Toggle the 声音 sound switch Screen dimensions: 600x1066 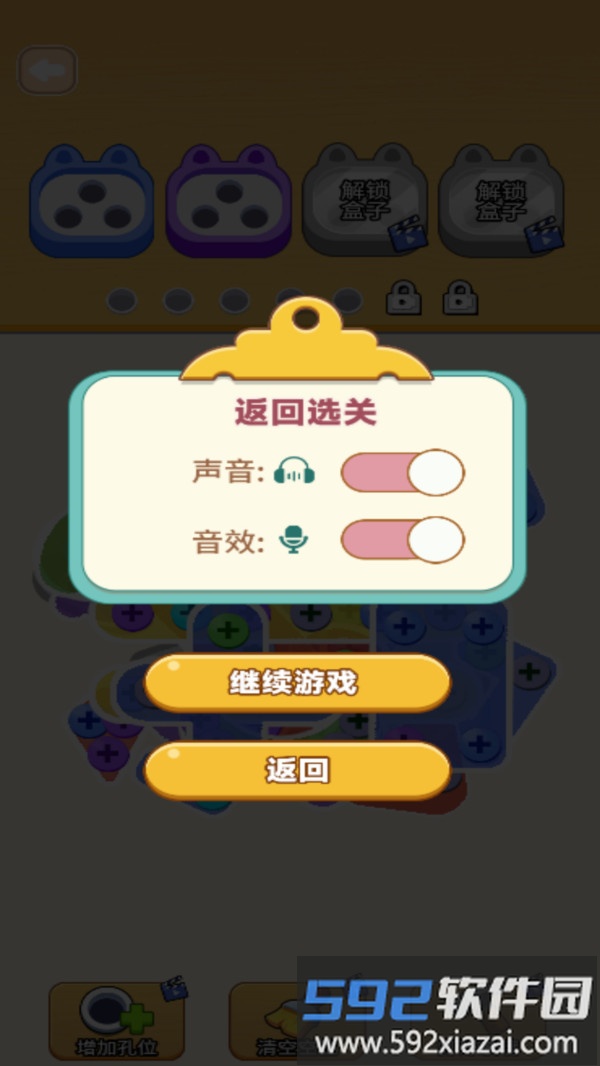click(x=402, y=472)
